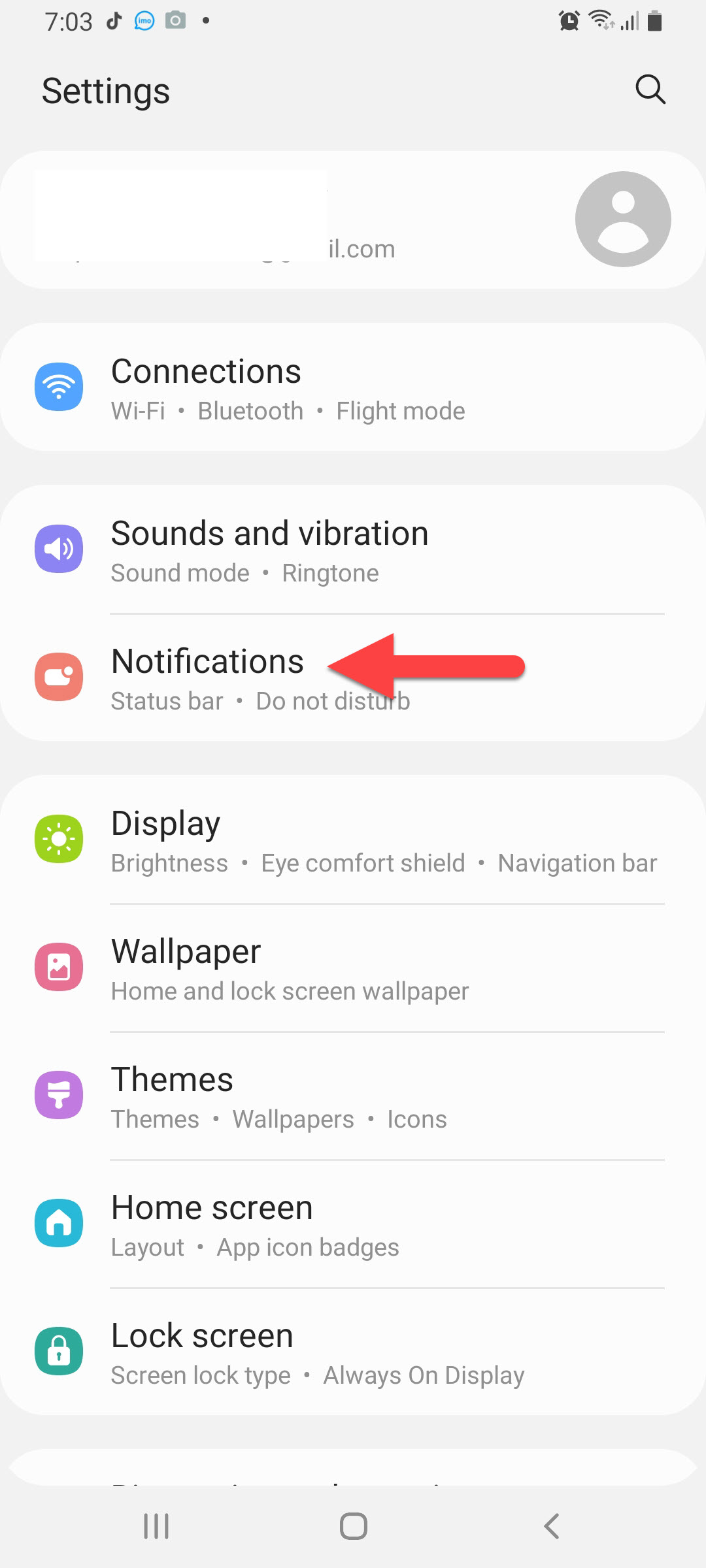Image resolution: width=706 pixels, height=1568 pixels.
Task: Show recent apps
Action: coord(156,1526)
